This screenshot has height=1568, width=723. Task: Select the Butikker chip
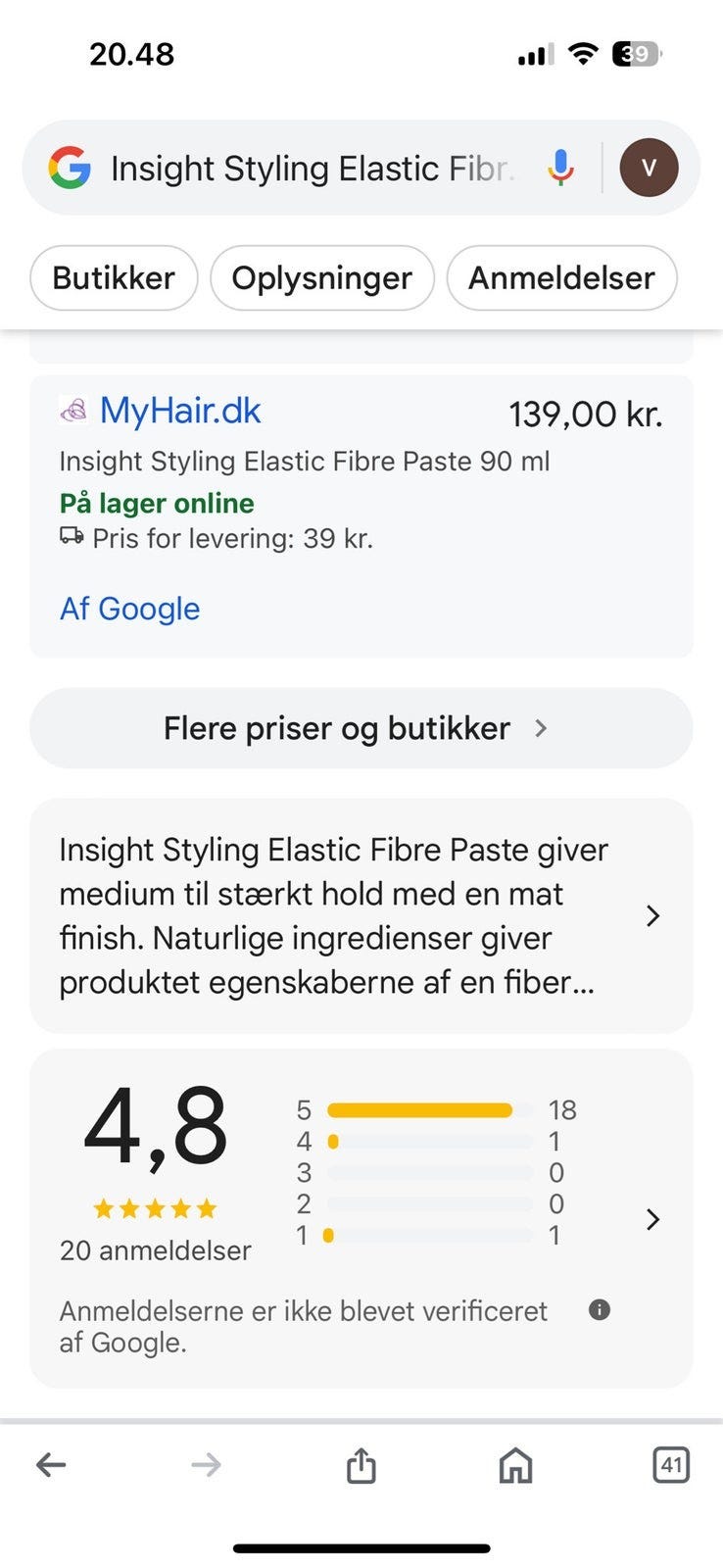point(114,278)
